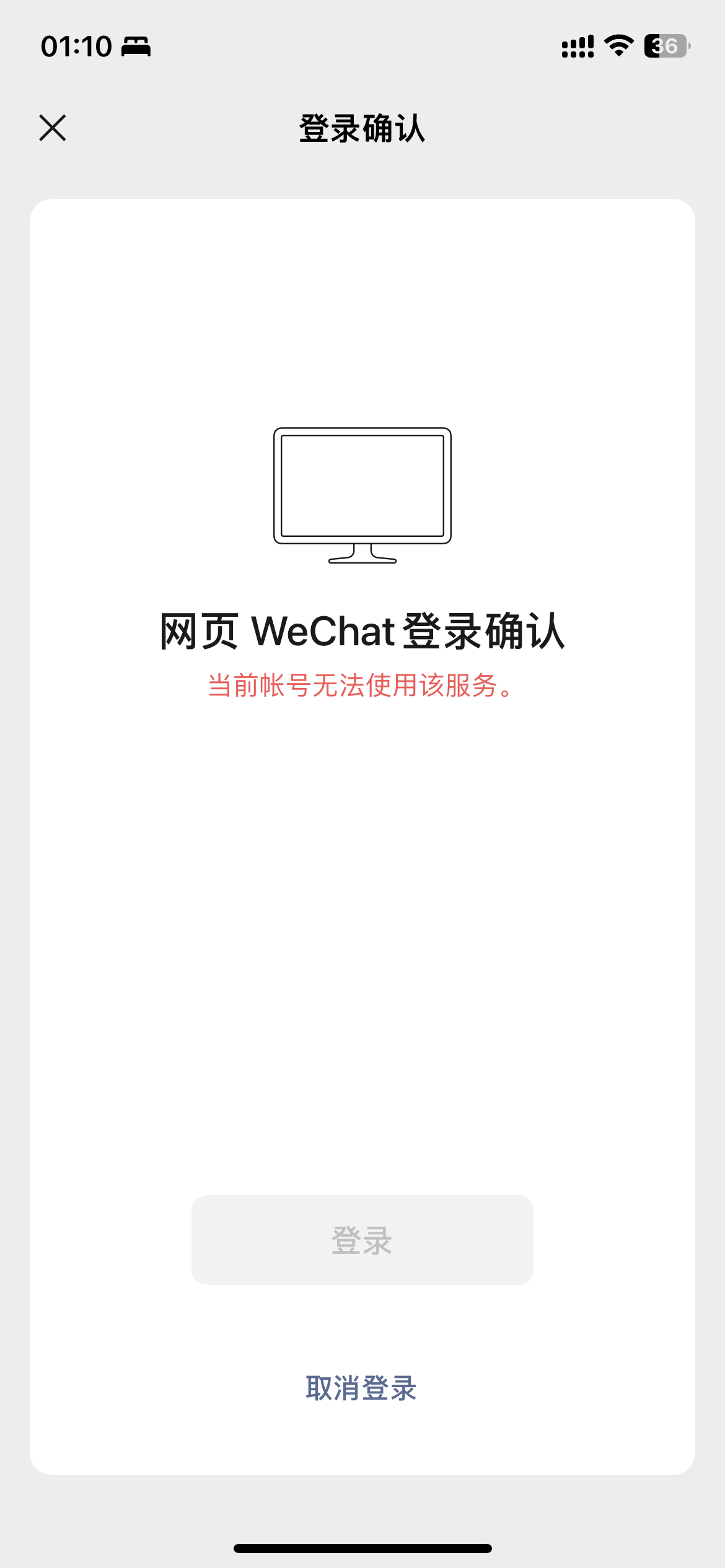Click the monitor screen area in illustration

click(x=362, y=486)
